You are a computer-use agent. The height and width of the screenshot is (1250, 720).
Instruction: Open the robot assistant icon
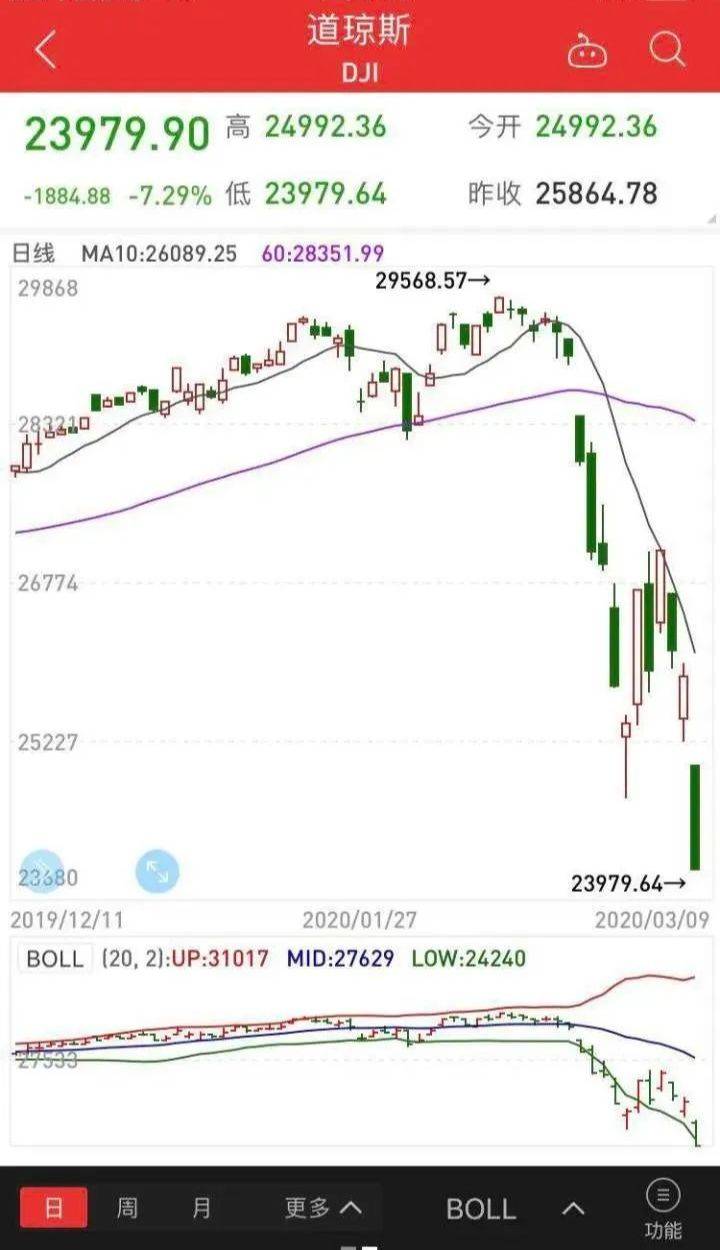(587, 50)
